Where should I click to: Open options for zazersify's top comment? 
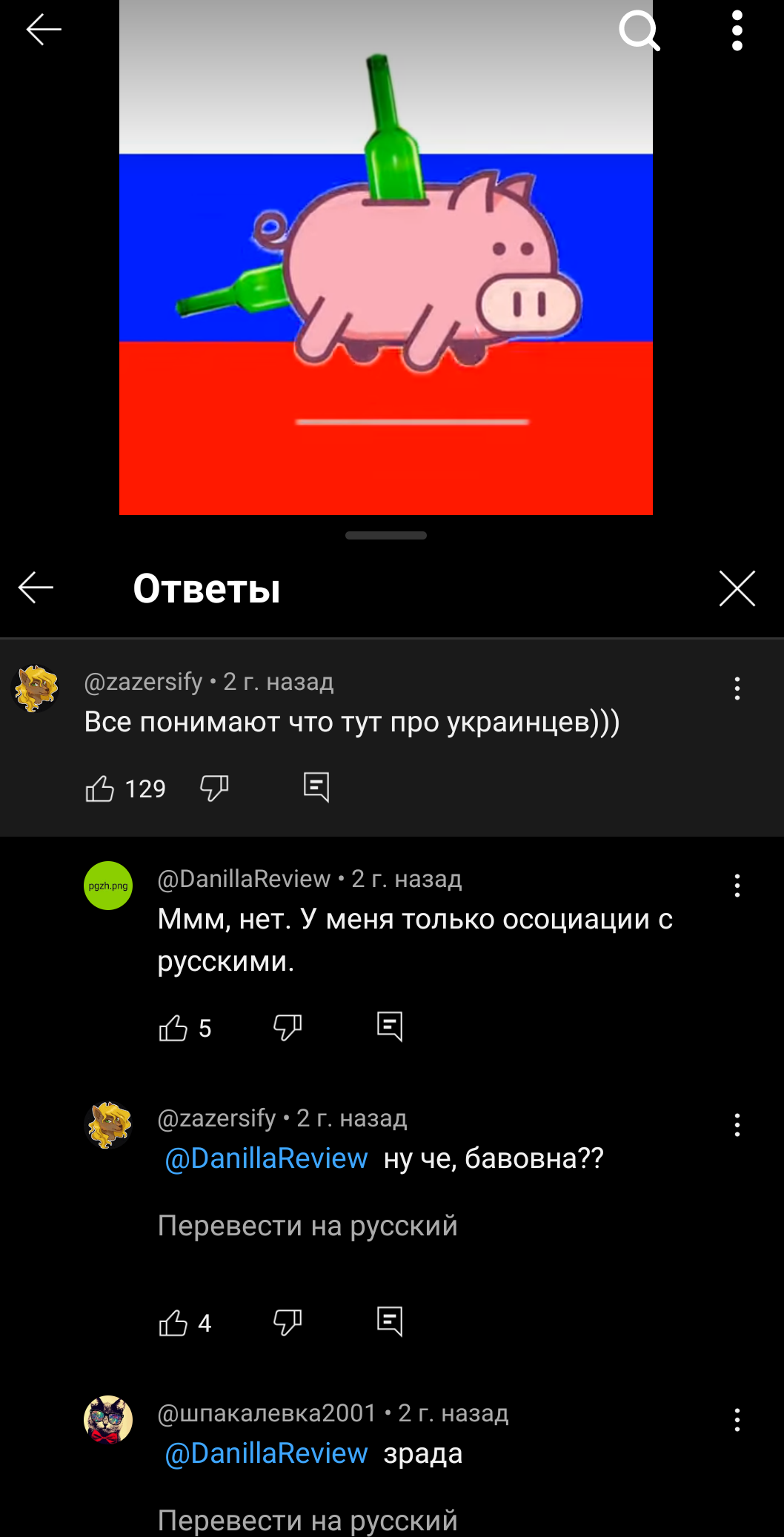pos(737,688)
